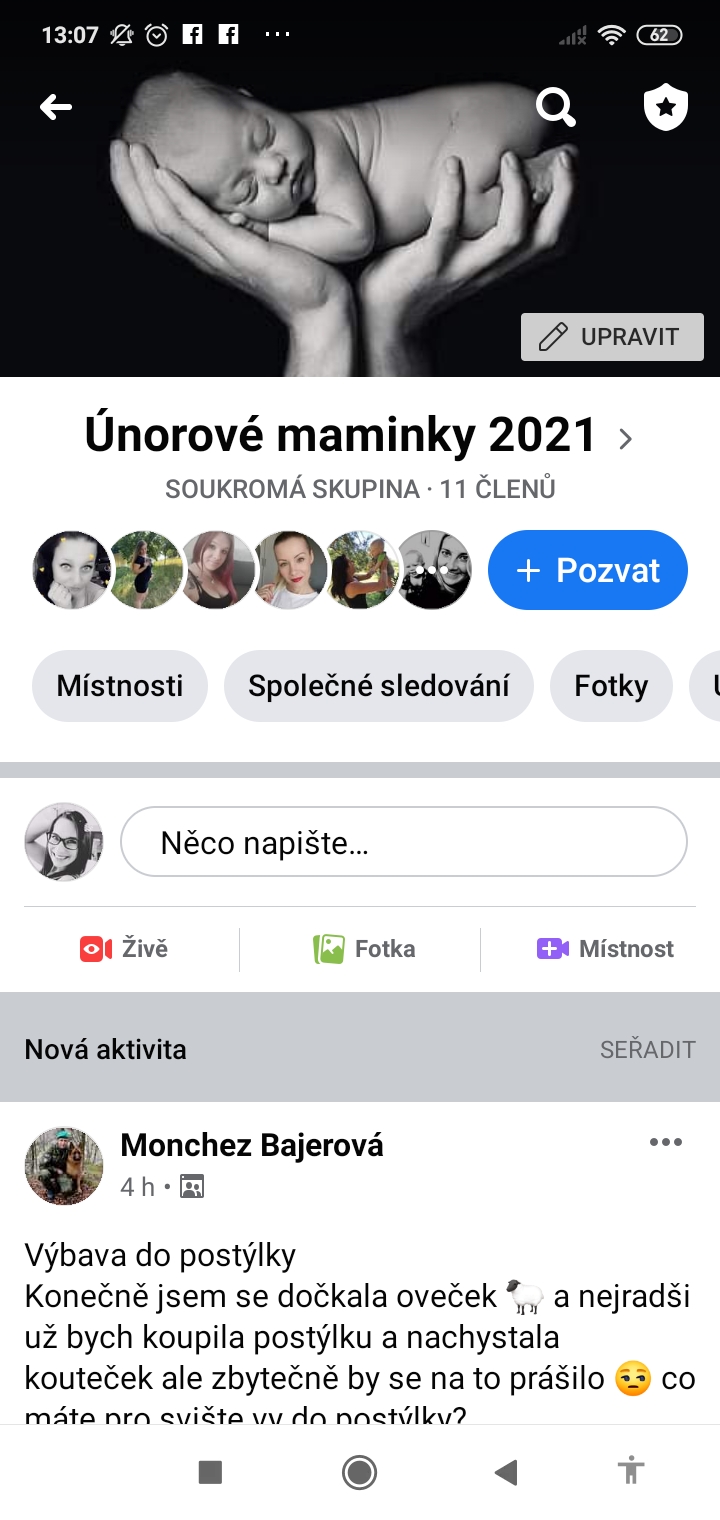Show group photos via Fotky chip

[611, 686]
